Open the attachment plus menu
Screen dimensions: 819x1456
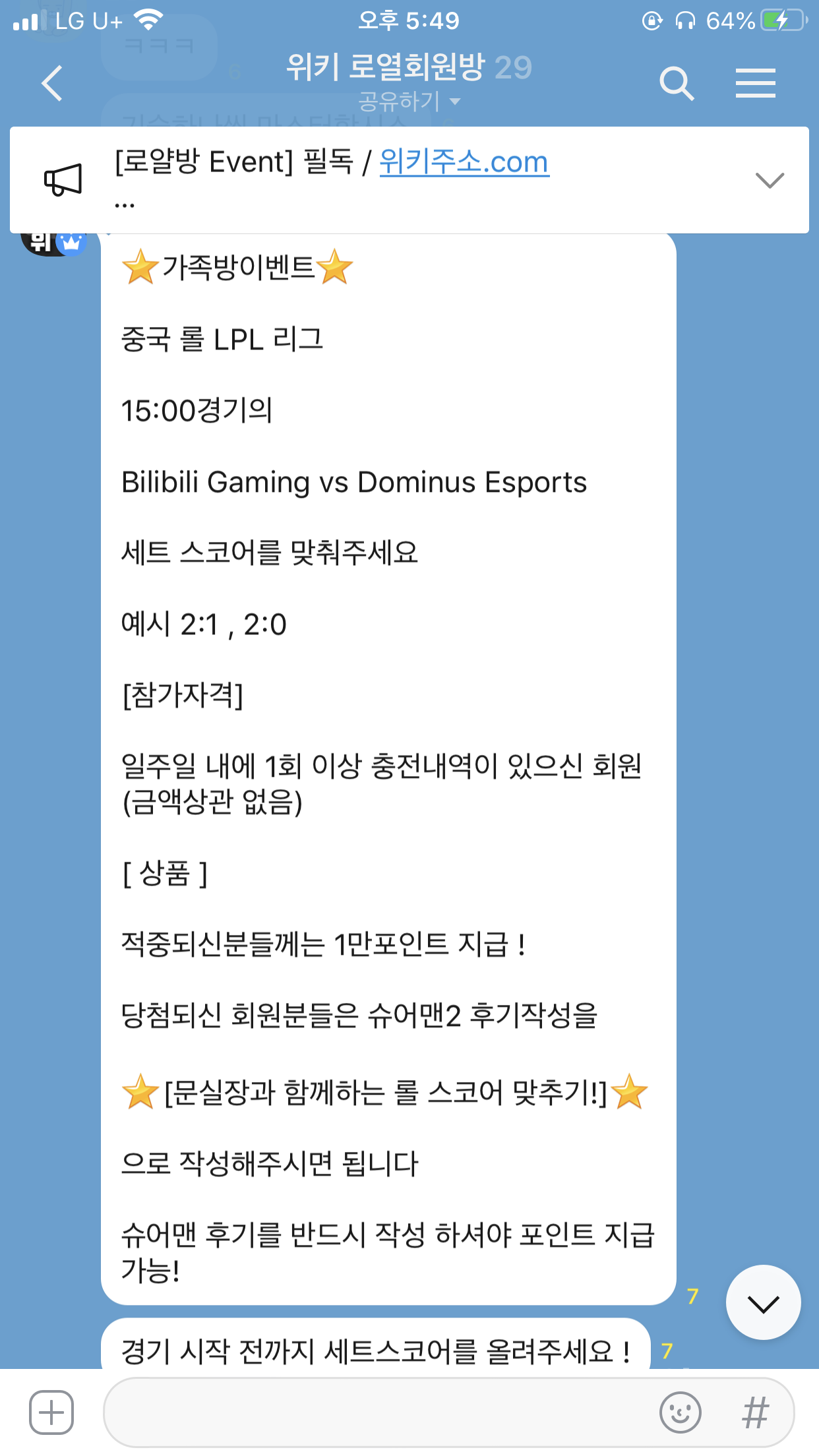51,1412
